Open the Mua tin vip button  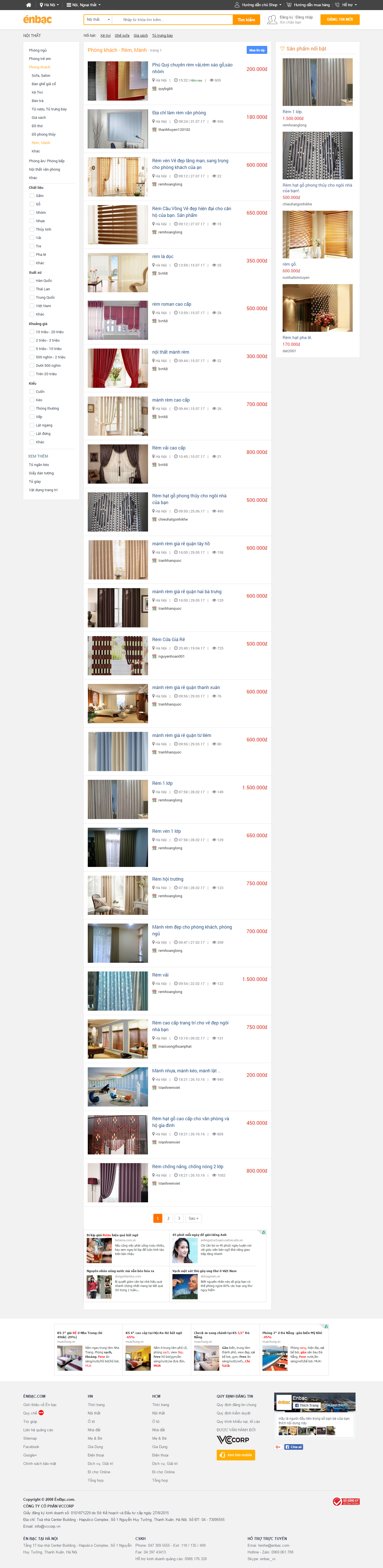pyautogui.click(x=256, y=50)
